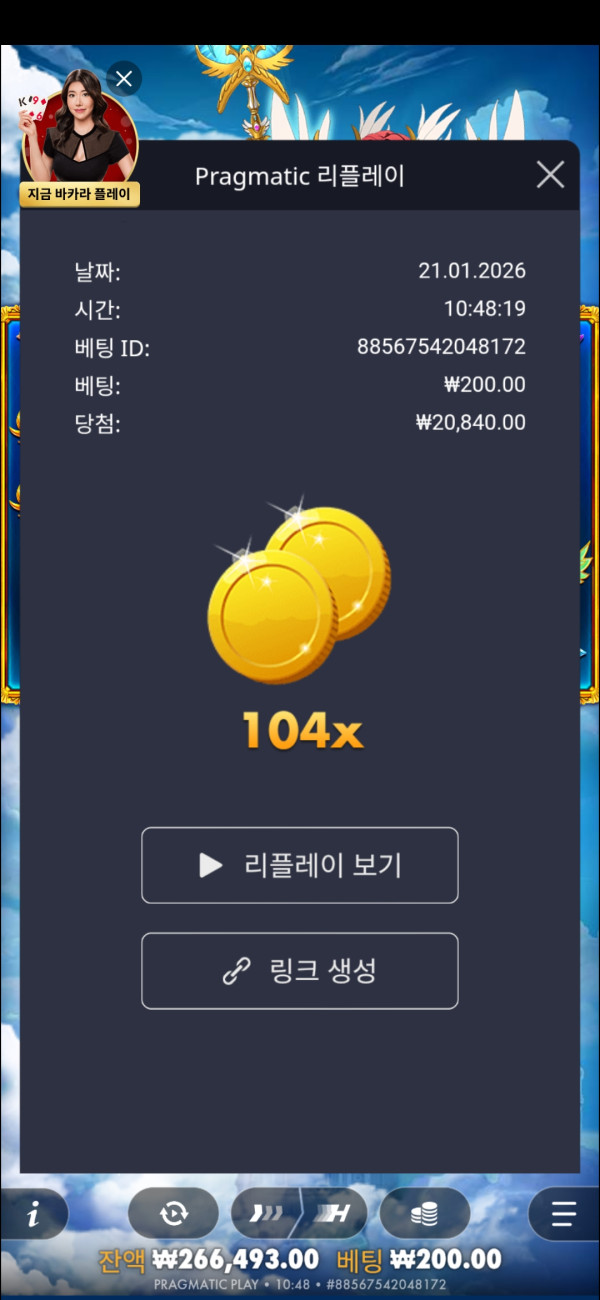Close the Pragmatic replay dialog
This screenshot has width=600, height=1300.
tap(550, 176)
